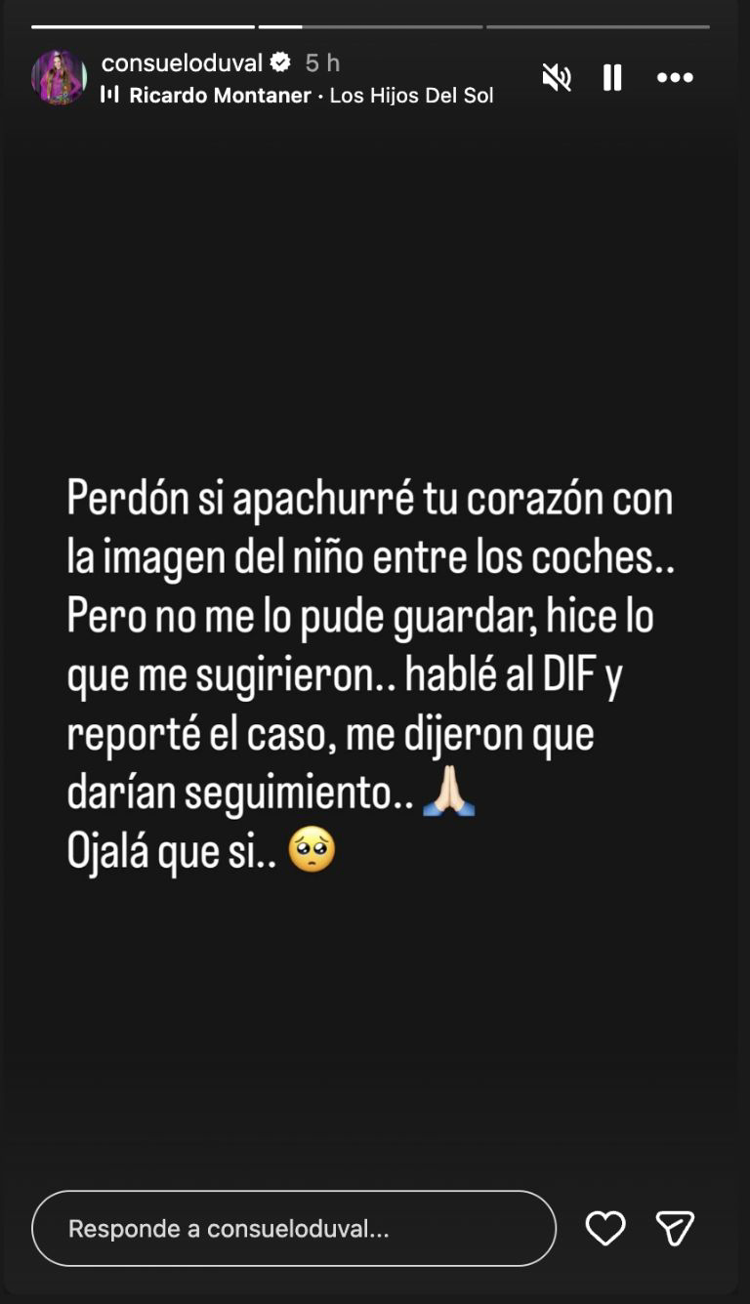The width and height of the screenshot is (750, 1304).
Task: Like this story with the heart
Action: pos(605,1228)
